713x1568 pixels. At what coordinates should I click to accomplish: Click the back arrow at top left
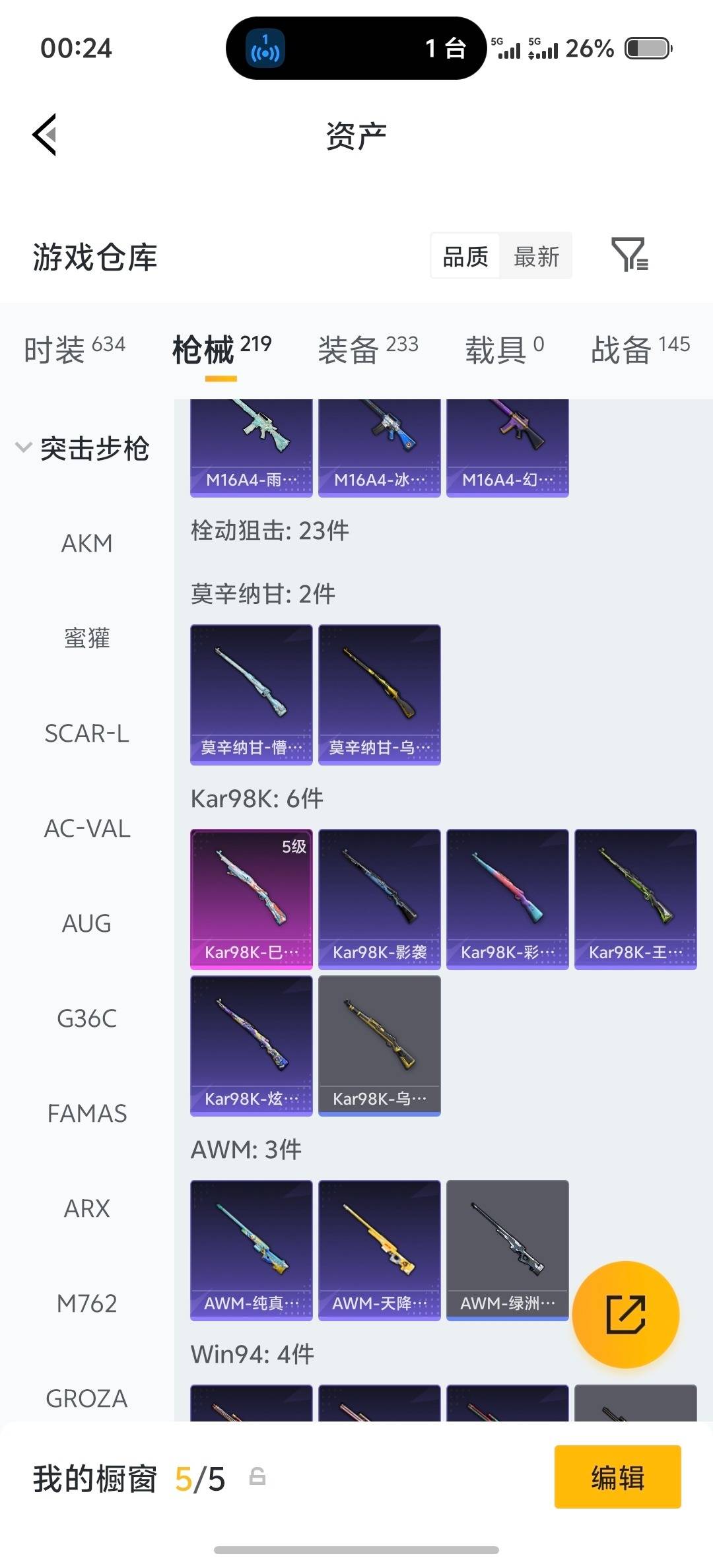point(44,134)
